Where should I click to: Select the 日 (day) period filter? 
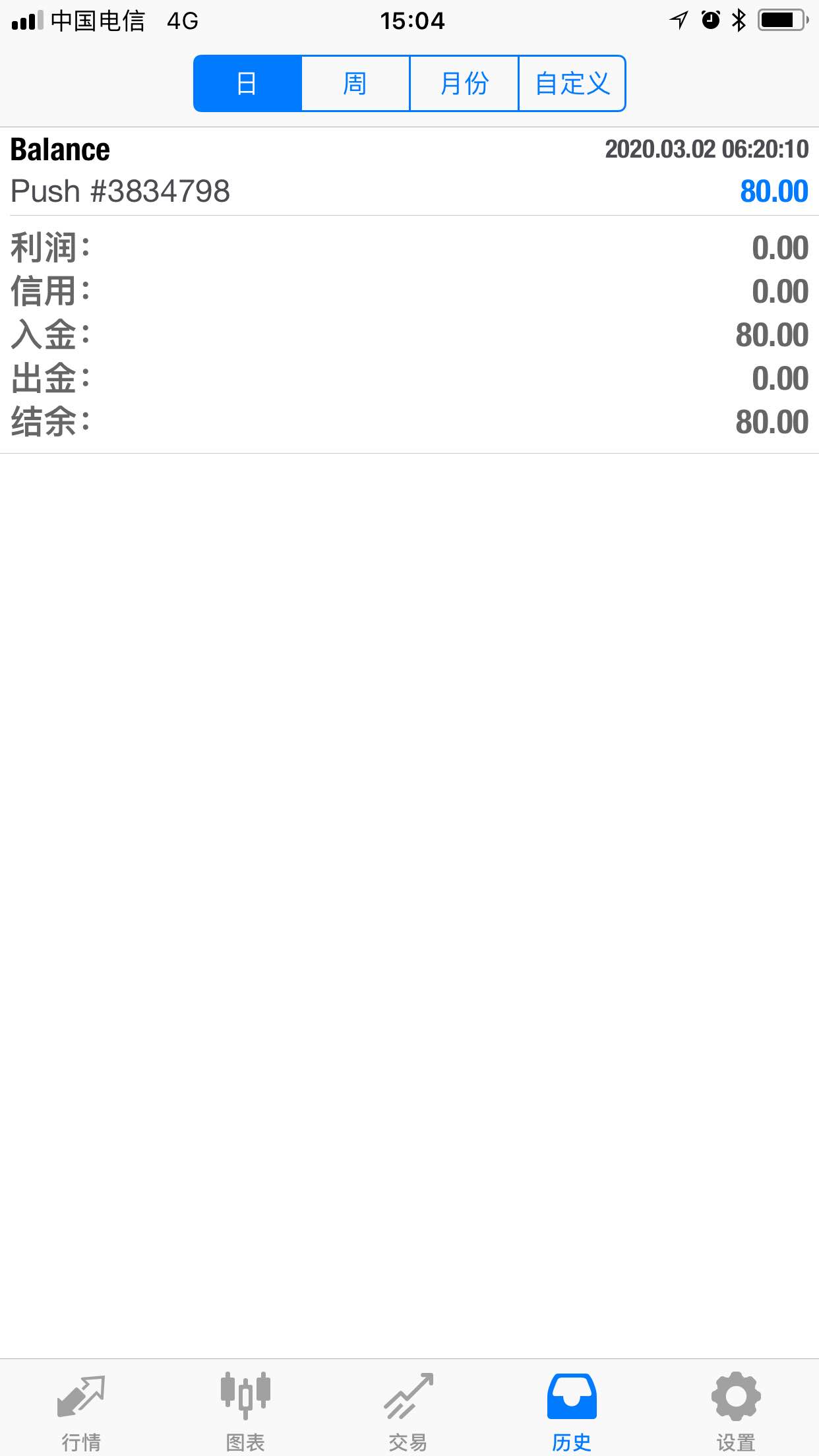tap(247, 84)
